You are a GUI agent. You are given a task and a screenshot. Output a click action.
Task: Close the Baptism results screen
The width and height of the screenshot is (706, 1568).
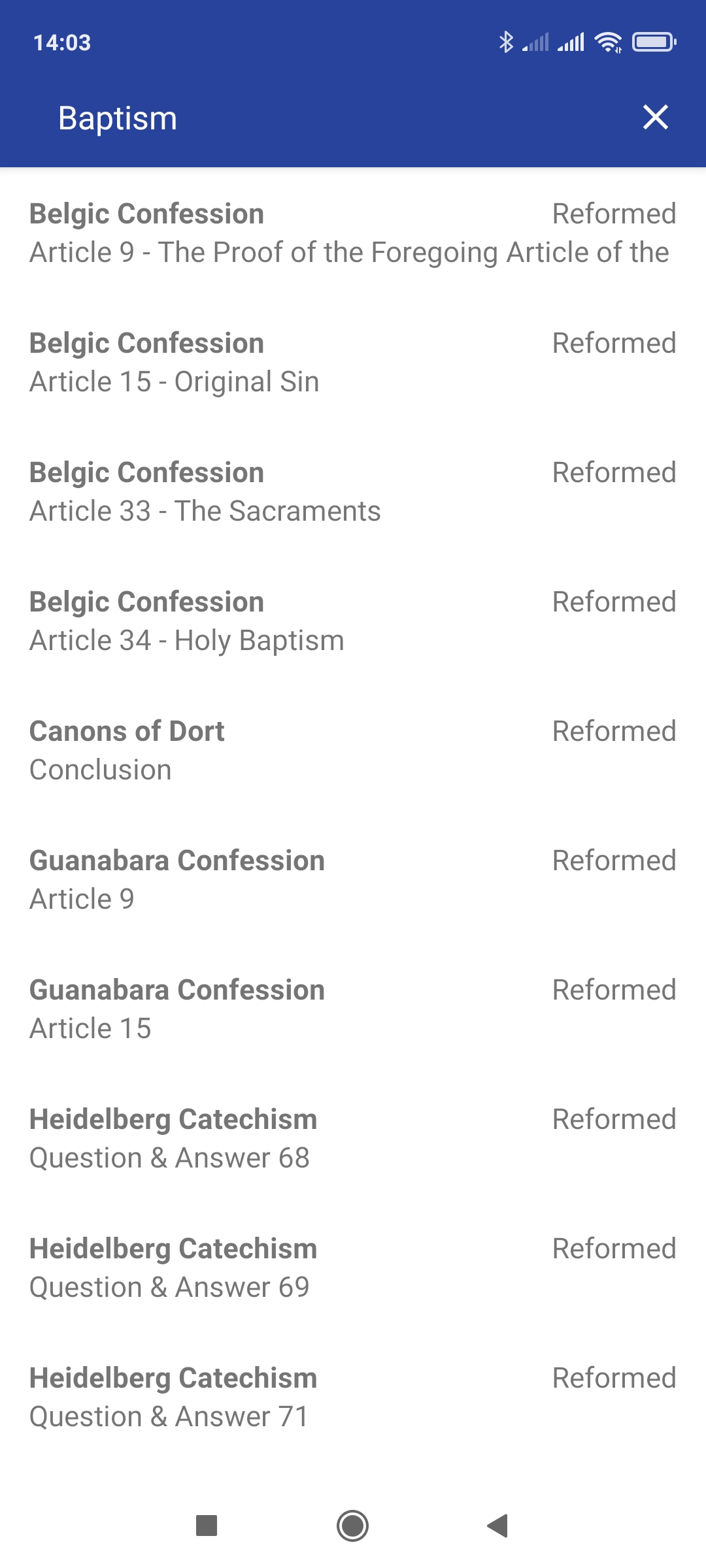(655, 118)
